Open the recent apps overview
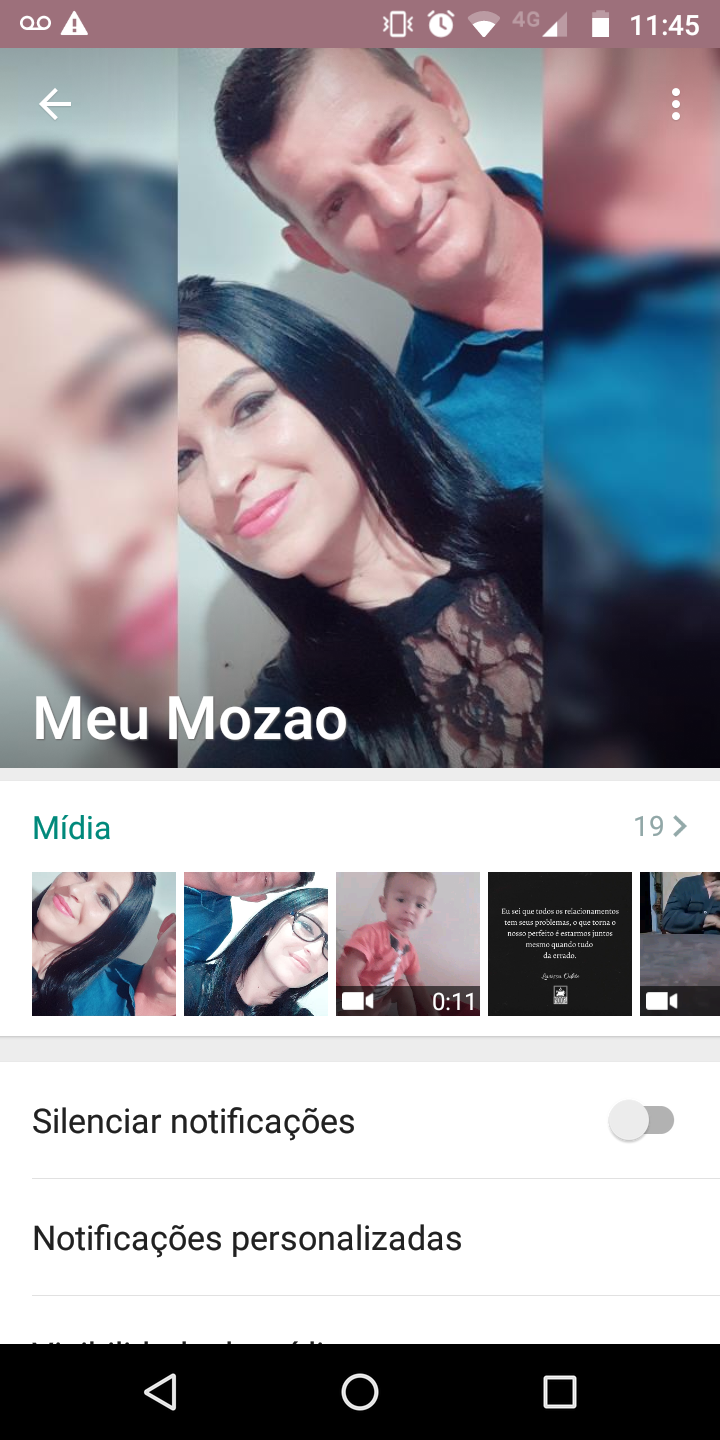 pyautogui.click(x=560, y=1391)
